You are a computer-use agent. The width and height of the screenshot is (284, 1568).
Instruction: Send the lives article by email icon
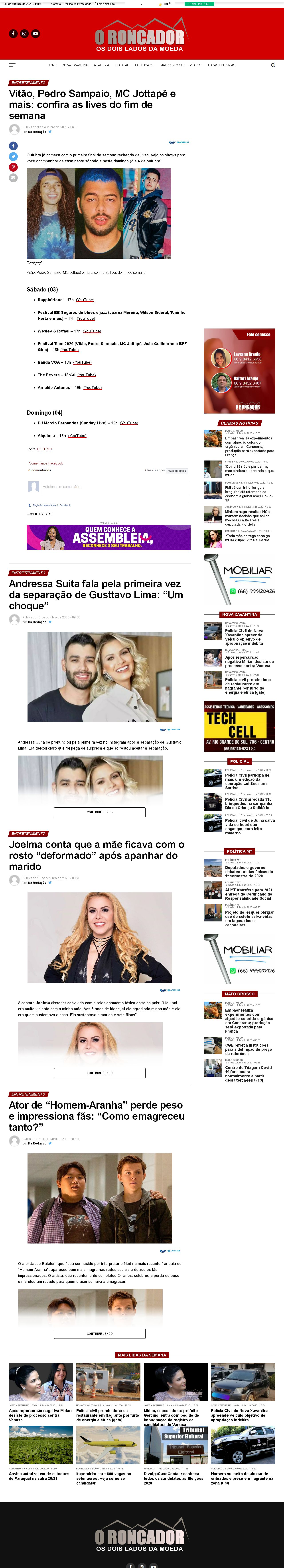click(x=13, y=178)
